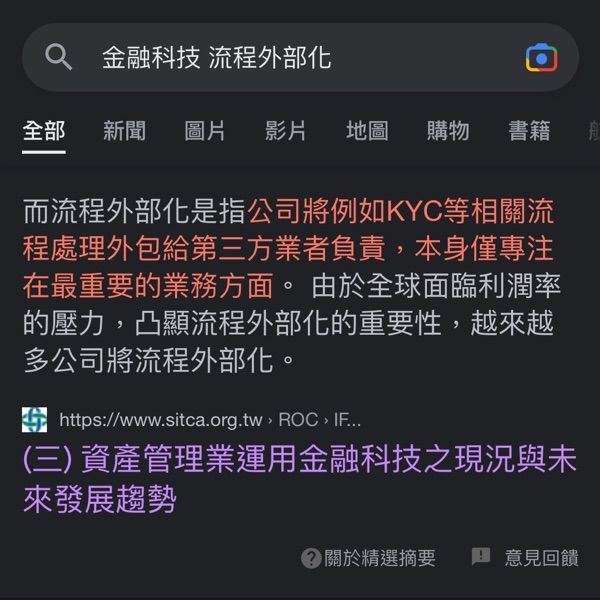The width and height of the screenshot is (600, 600).
Task: Switch to the 地圖 tab
Action: pyautogui.click(x=367, y=130)
